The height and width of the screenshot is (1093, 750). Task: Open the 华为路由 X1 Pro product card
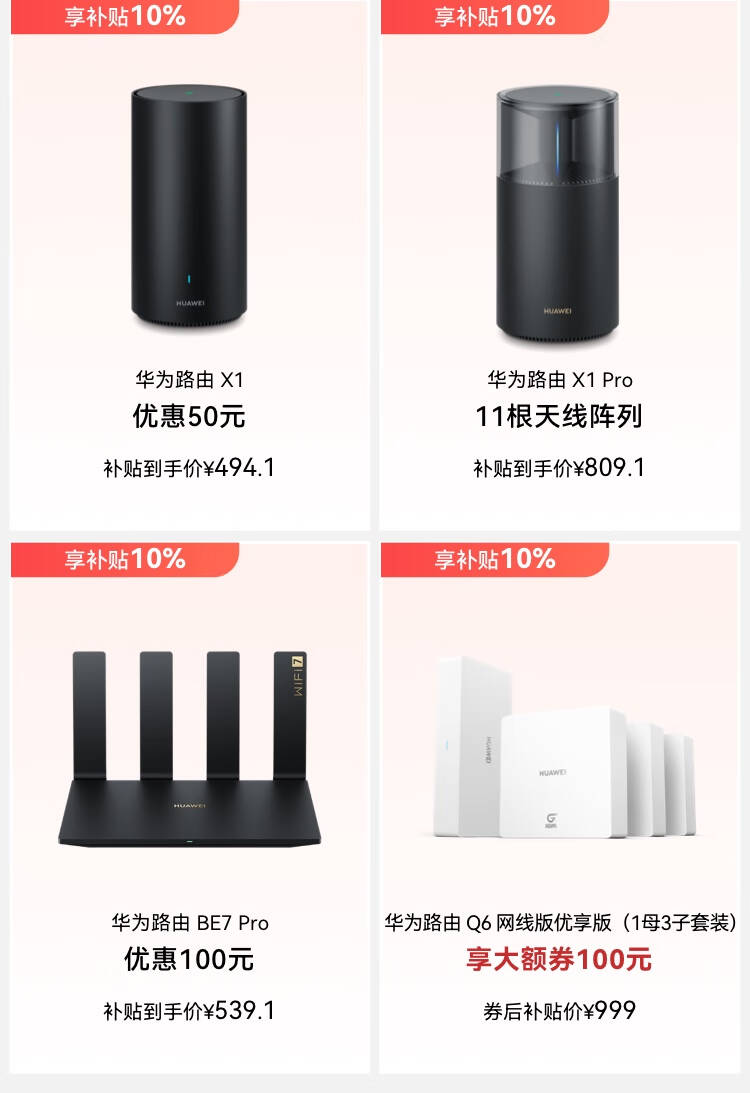click(559, 270)
